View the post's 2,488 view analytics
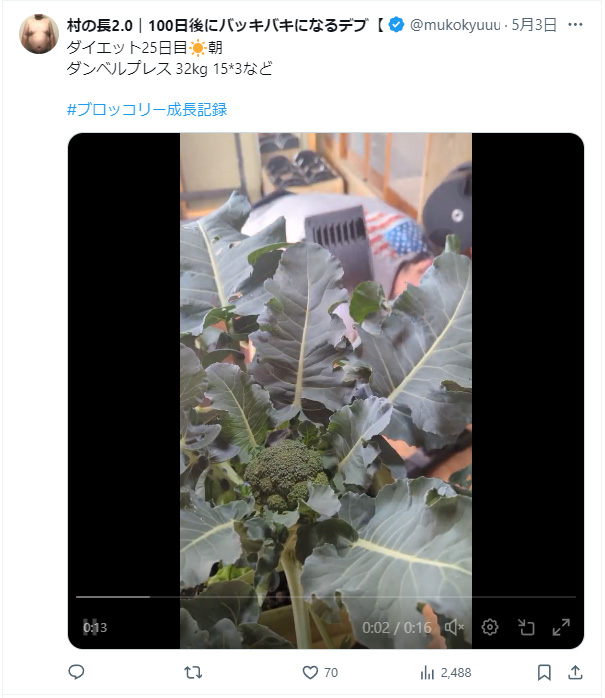 (x=446, y=673)
